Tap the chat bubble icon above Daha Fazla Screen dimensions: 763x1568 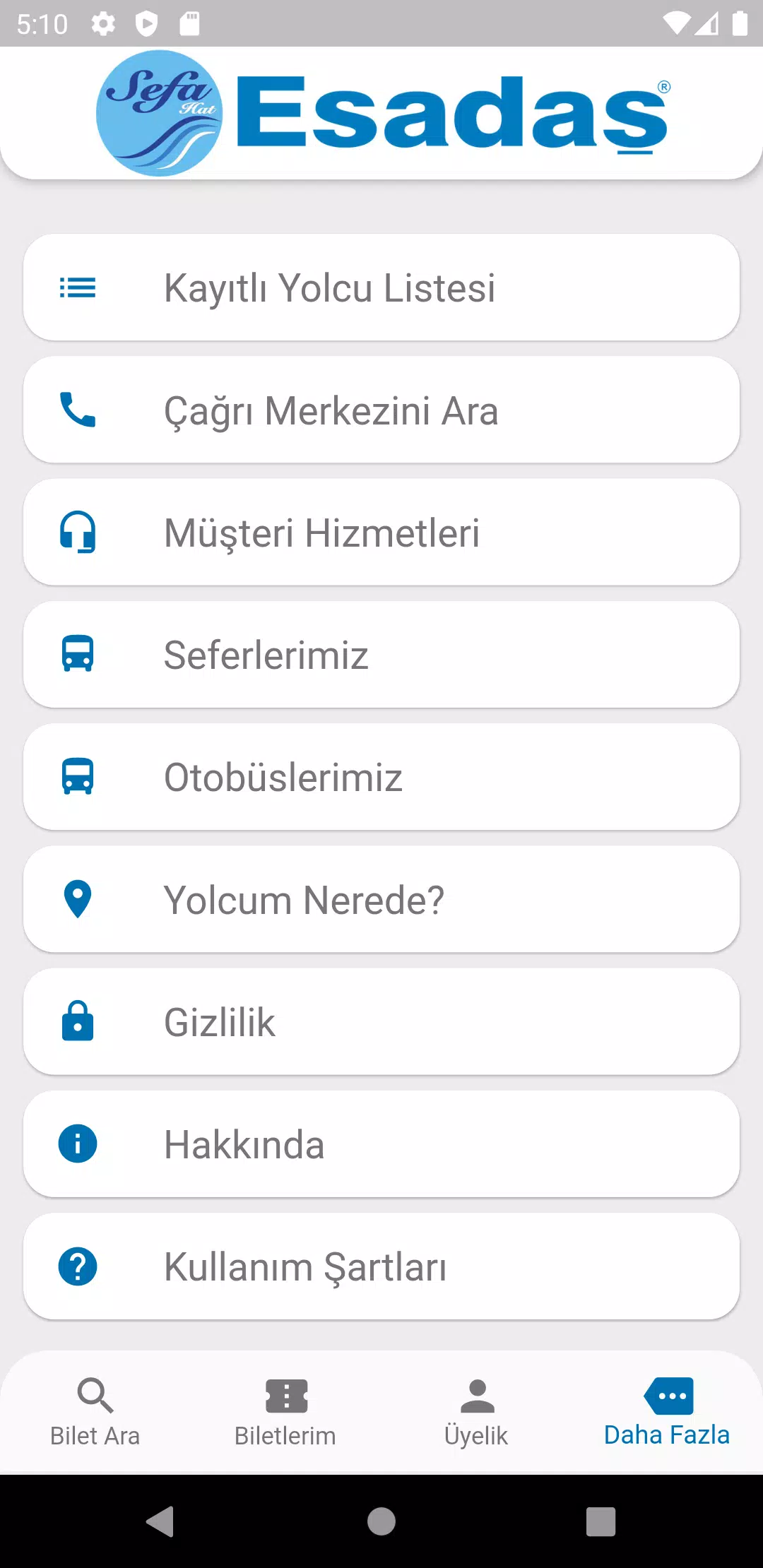(x=668, y=1395)
